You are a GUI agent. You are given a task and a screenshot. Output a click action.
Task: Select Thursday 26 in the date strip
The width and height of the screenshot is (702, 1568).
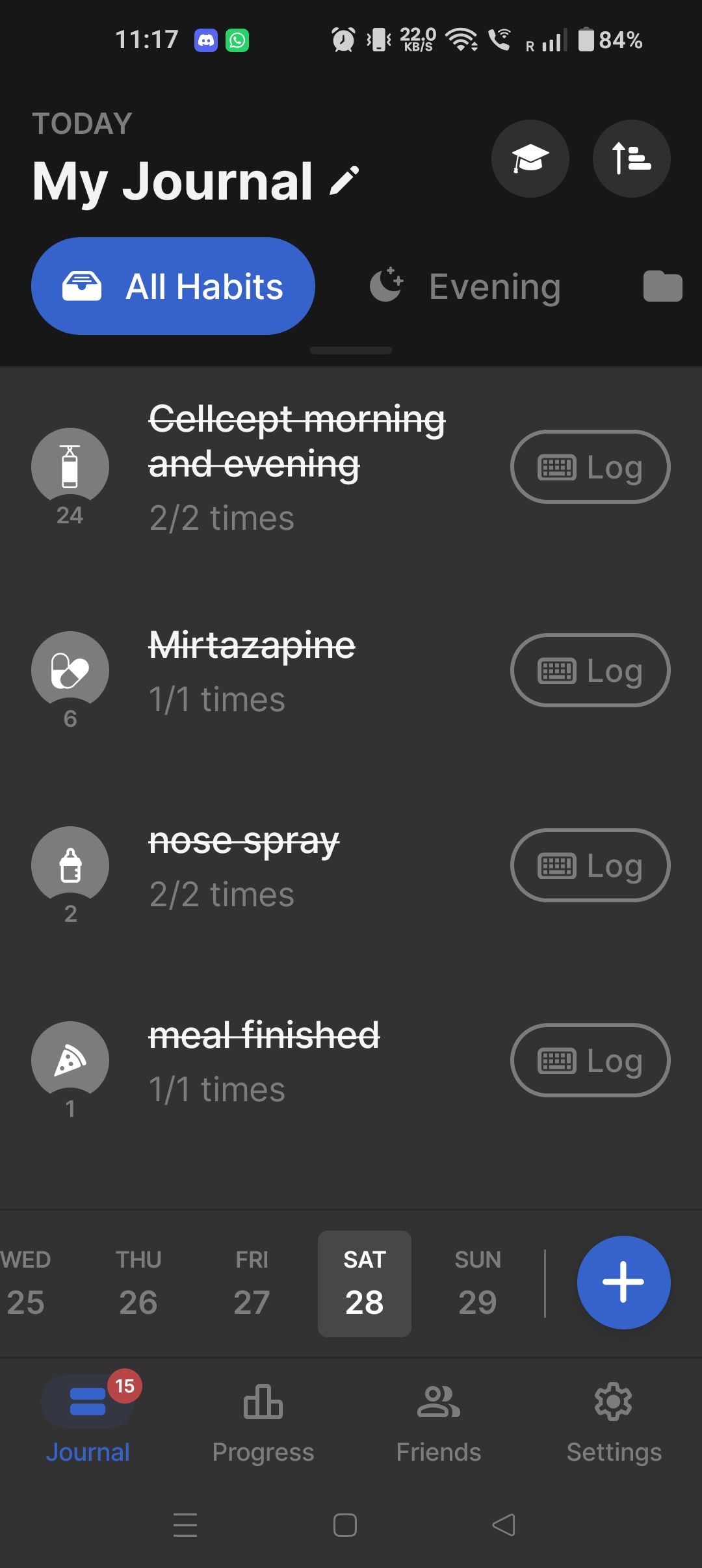(x=138, y=1283)
